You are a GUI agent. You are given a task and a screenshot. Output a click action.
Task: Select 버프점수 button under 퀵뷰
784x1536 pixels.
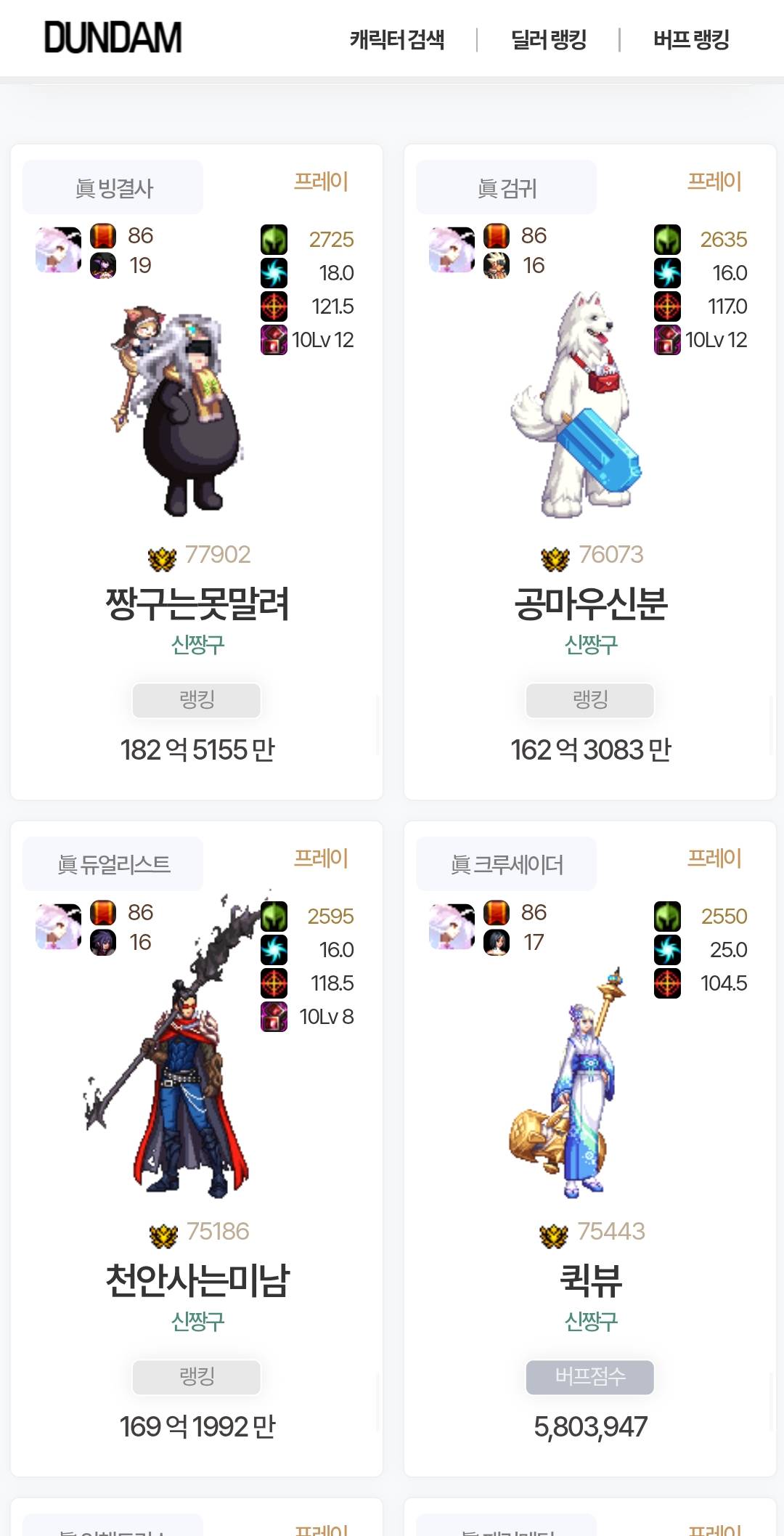click(590, 1377)
